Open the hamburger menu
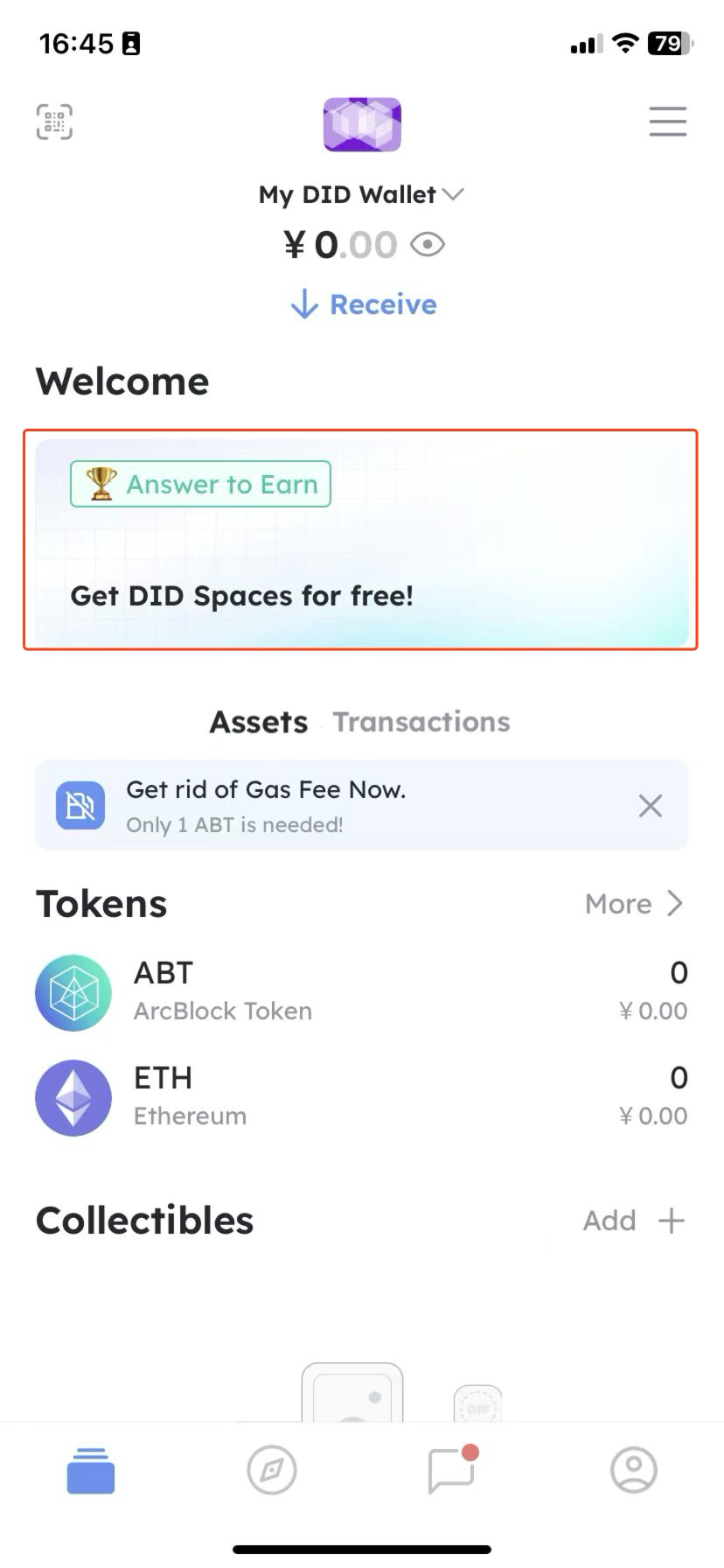 (x=667, y=122)
